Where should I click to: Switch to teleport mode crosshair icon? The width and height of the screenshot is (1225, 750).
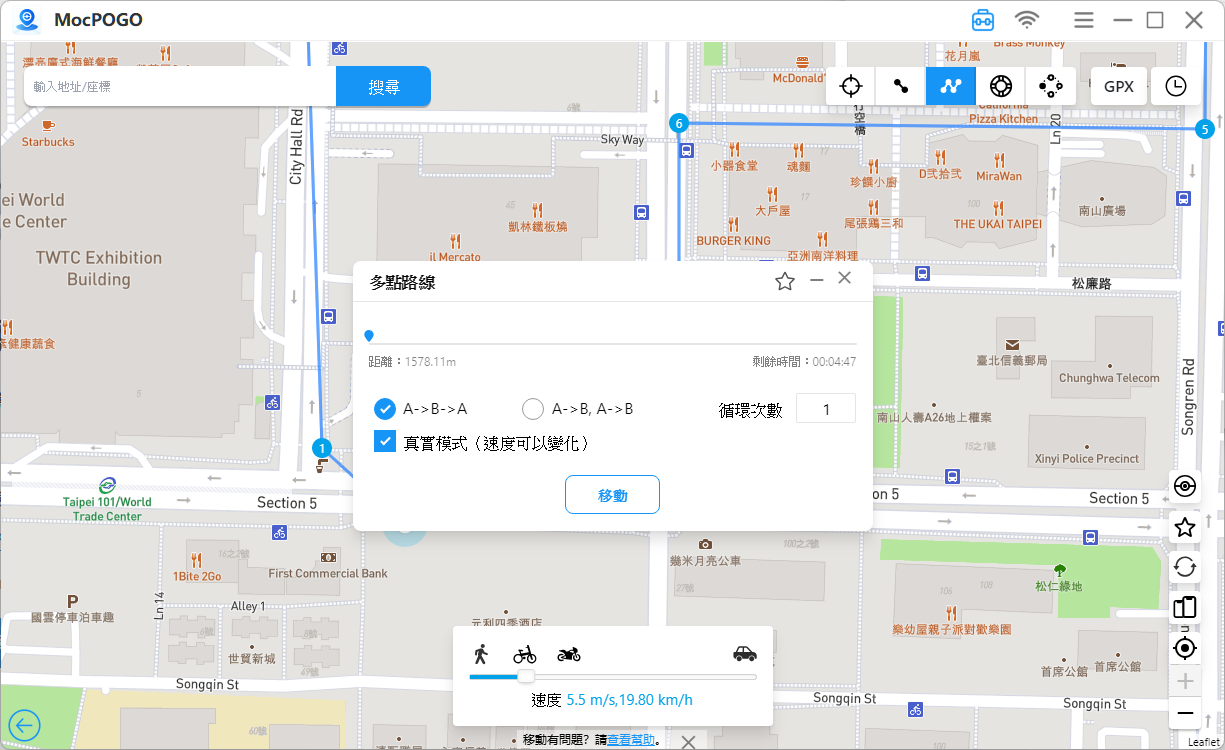[851, 86]
